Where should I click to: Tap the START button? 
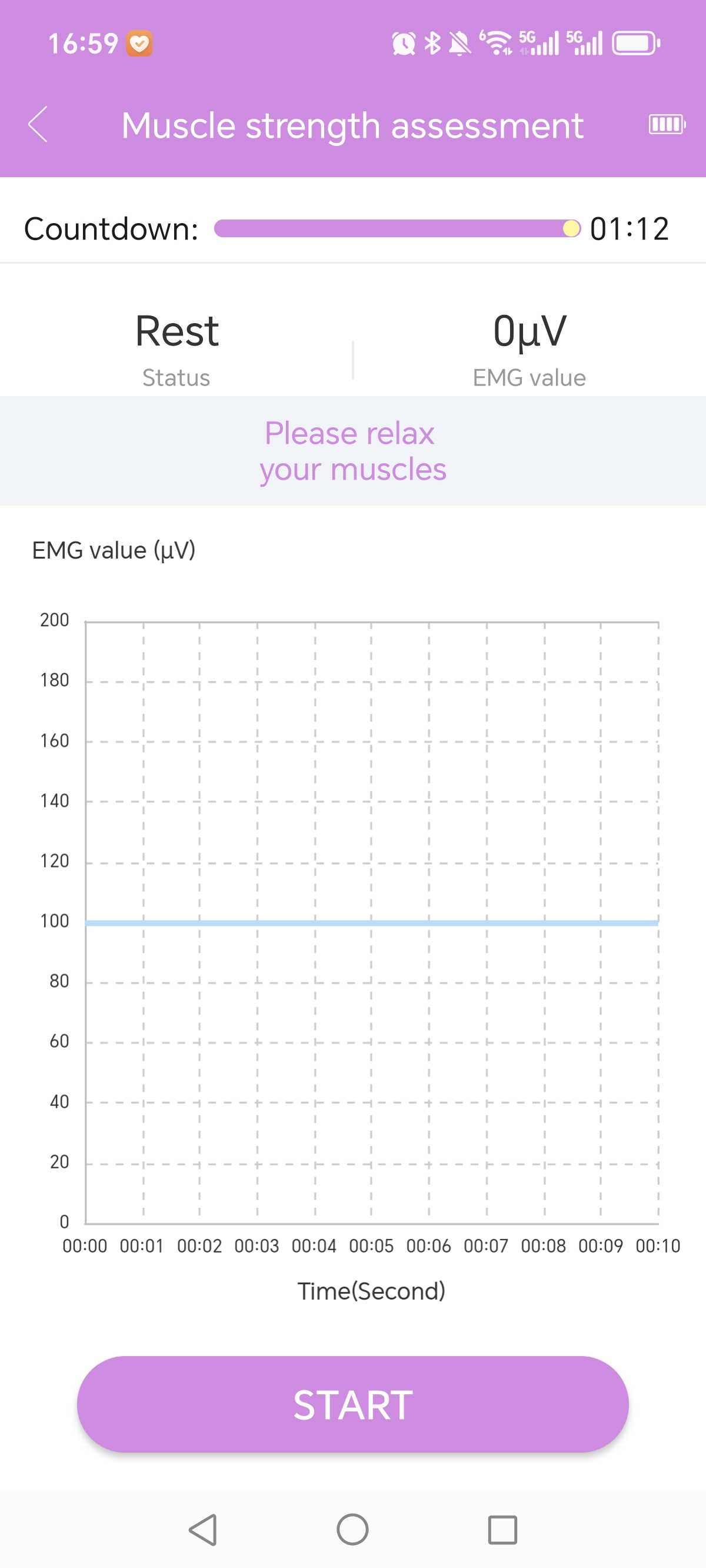click(x=353, y=1404)
